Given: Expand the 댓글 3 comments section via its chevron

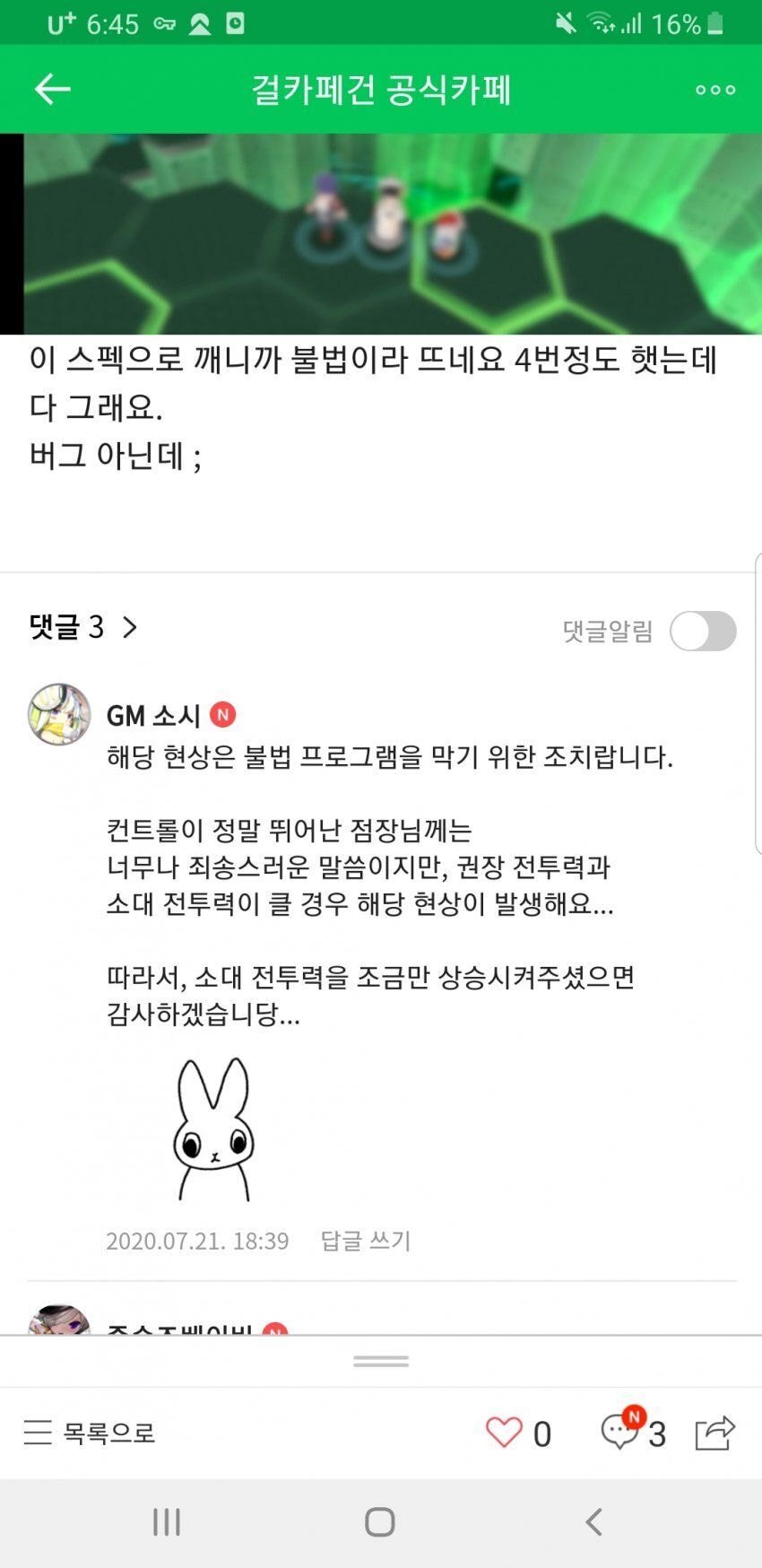Looking at the screenshot, I should 131,630.
